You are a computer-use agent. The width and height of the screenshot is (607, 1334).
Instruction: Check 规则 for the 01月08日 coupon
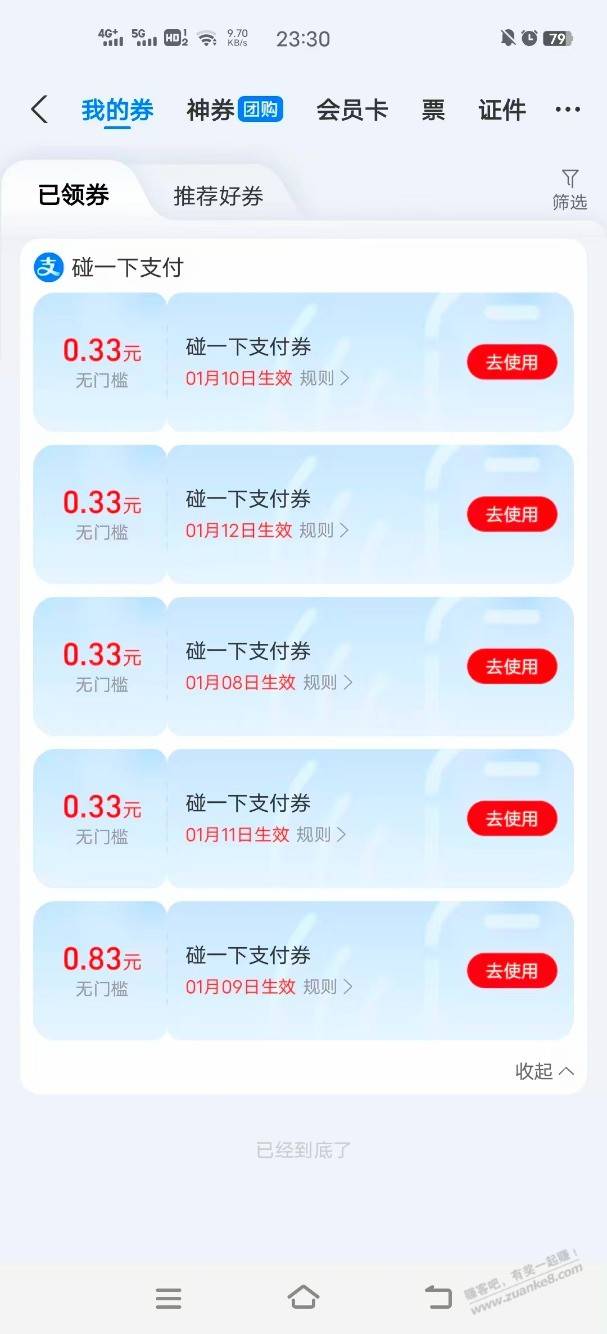(327, 683)
